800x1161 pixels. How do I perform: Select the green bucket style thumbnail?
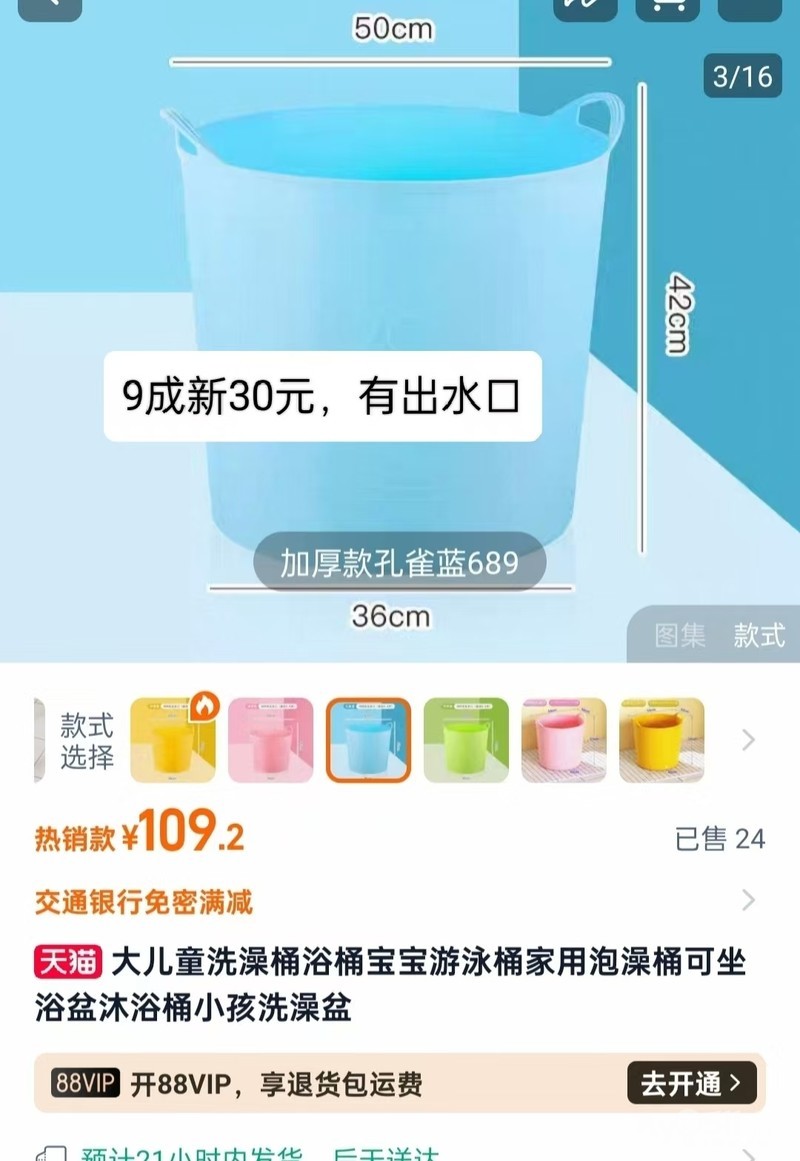[466, 740]
